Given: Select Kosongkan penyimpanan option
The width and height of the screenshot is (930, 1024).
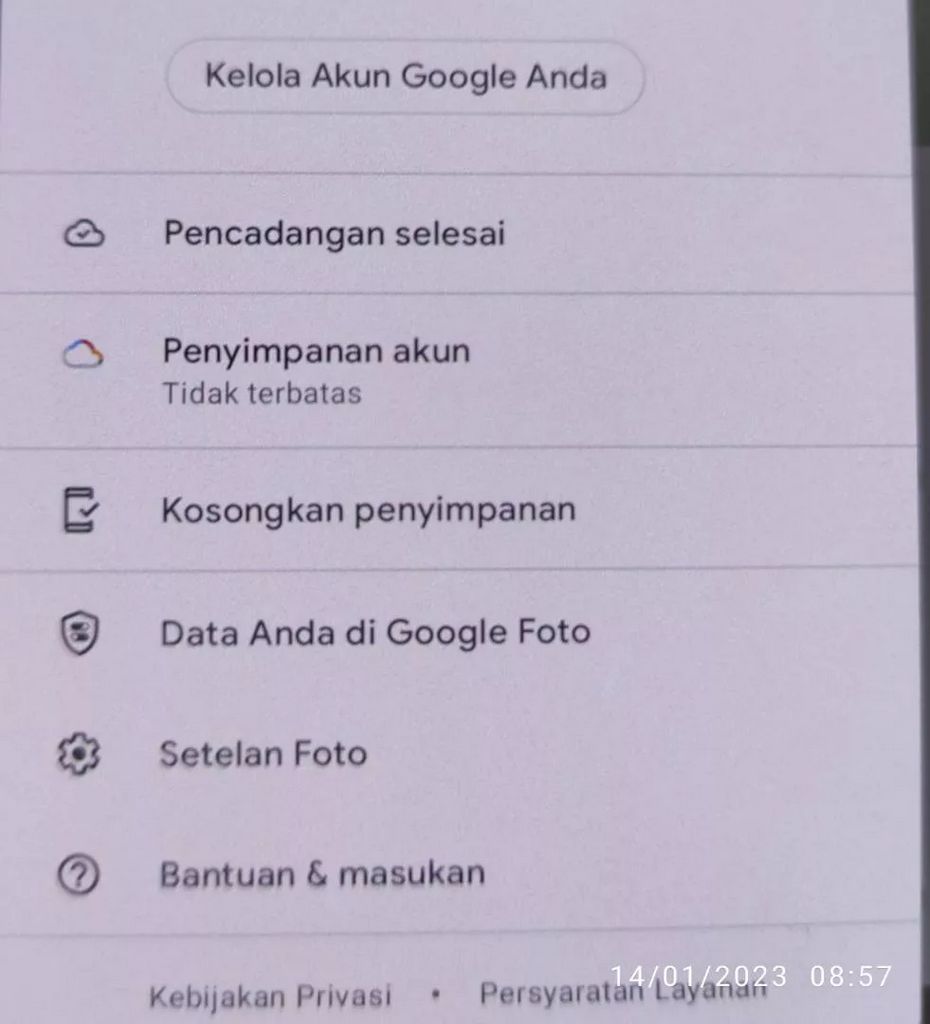Looking at the screenshot, I should coord(368,510).
